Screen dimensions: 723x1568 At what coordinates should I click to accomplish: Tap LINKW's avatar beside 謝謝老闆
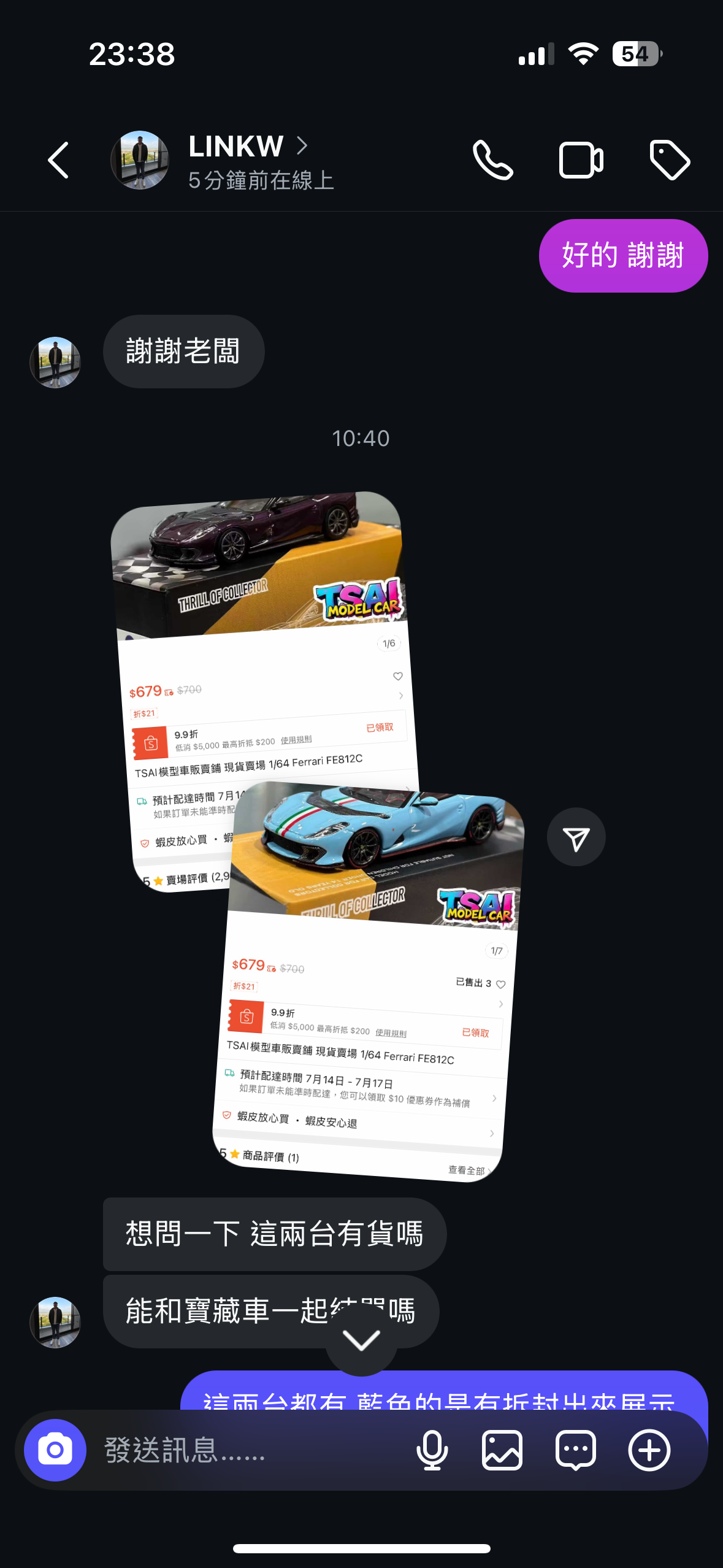[x=55, y=362]
